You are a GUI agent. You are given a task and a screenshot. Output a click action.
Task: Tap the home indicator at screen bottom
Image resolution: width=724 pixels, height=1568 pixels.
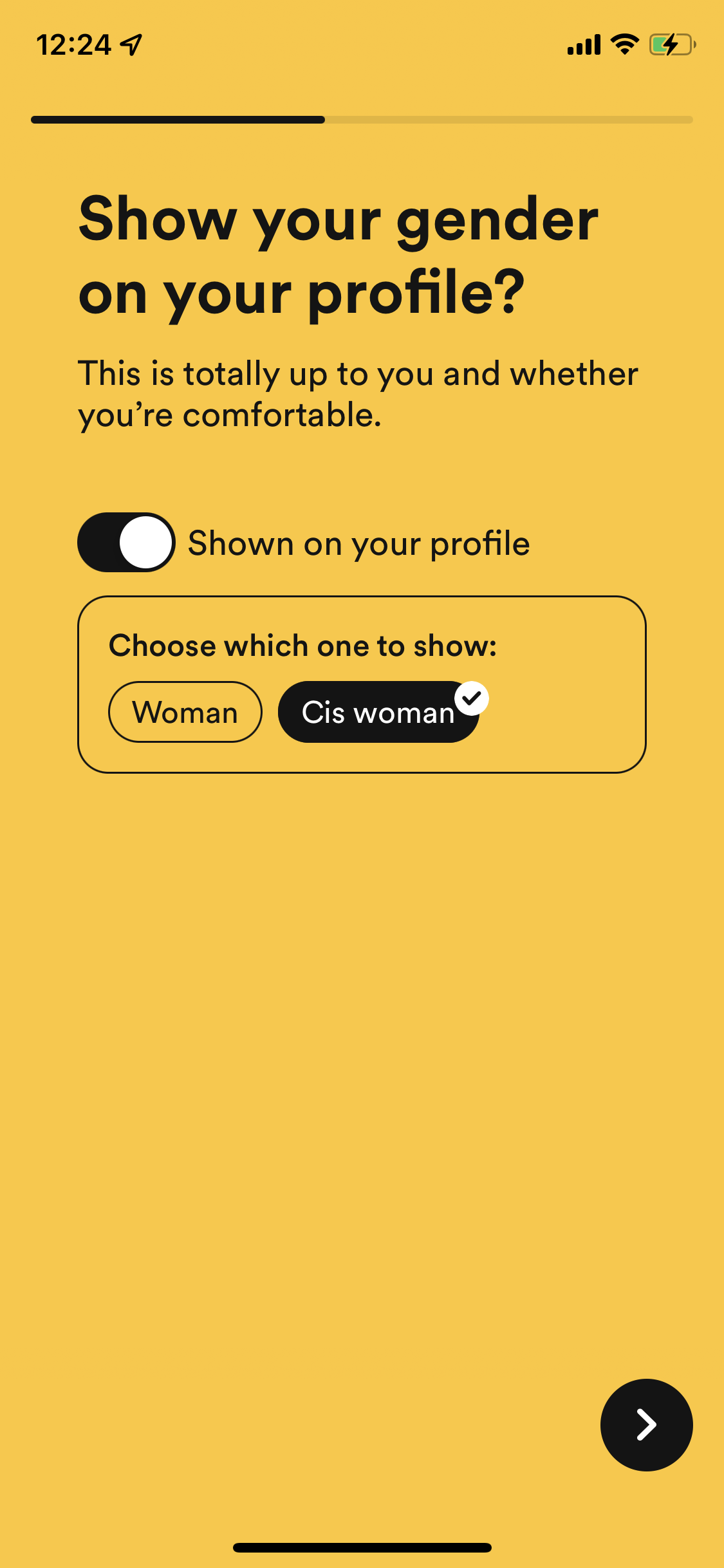362,1547
